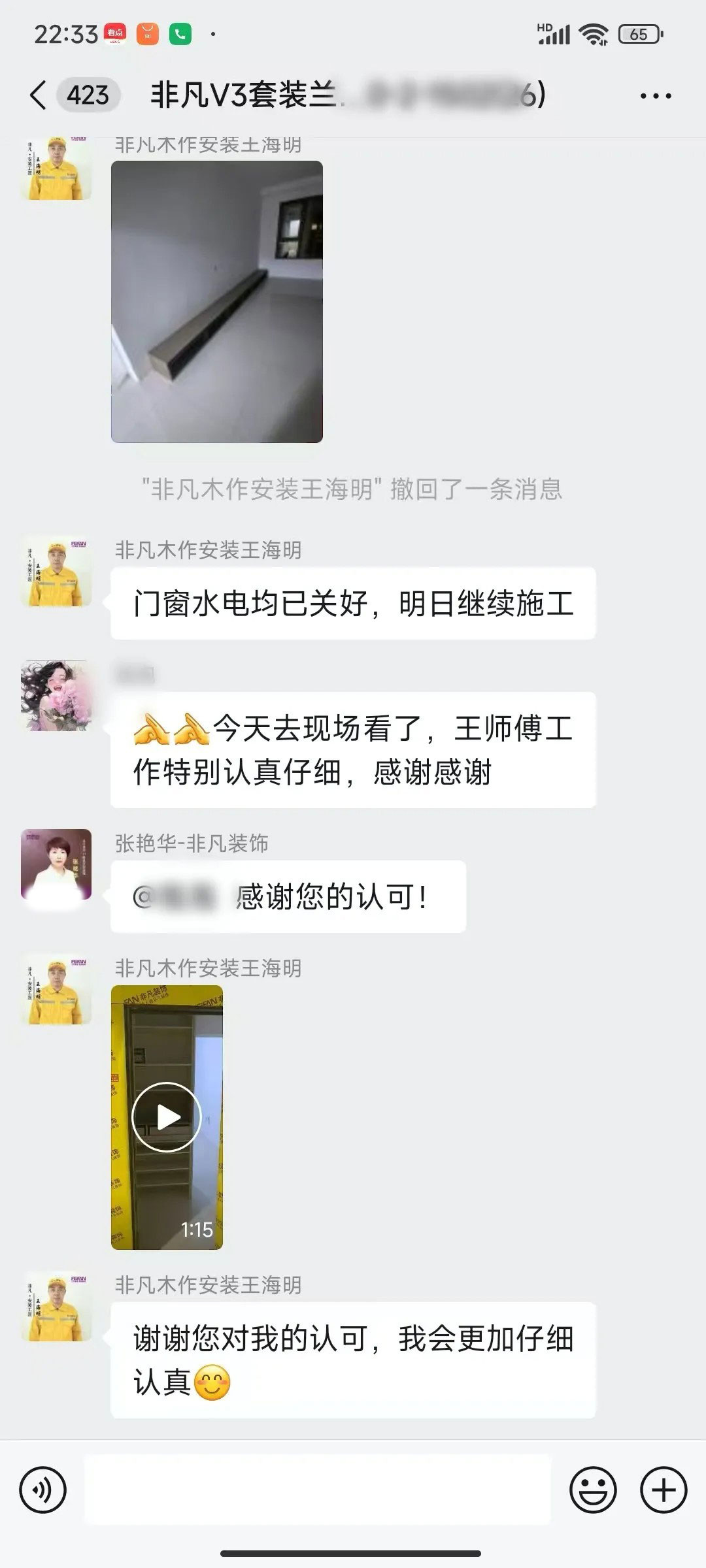The width and height of the screenshot is (706, 1568).
Task: Tap the message text field
Action: coord(318,1490)
